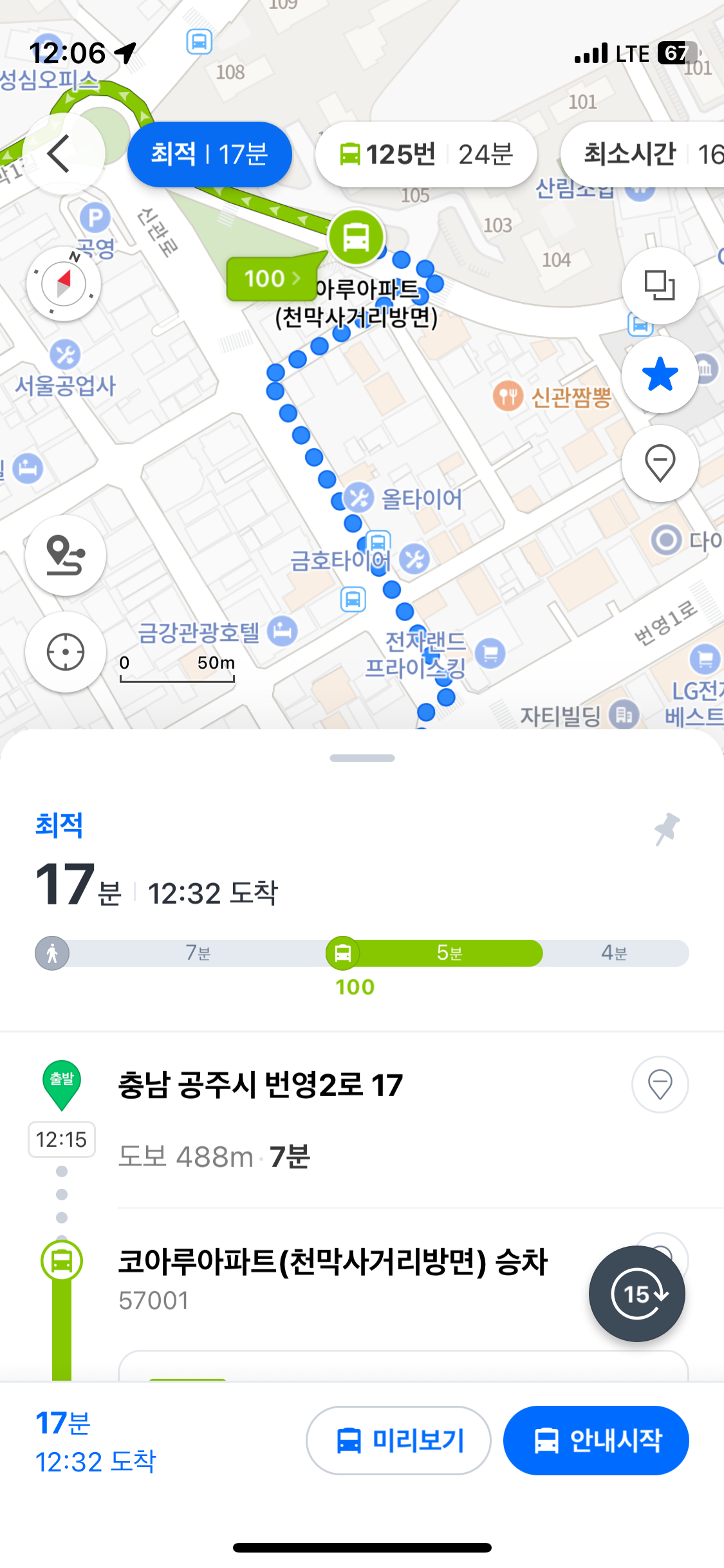
Task: Center the map on my location
Action: [66, 652]
